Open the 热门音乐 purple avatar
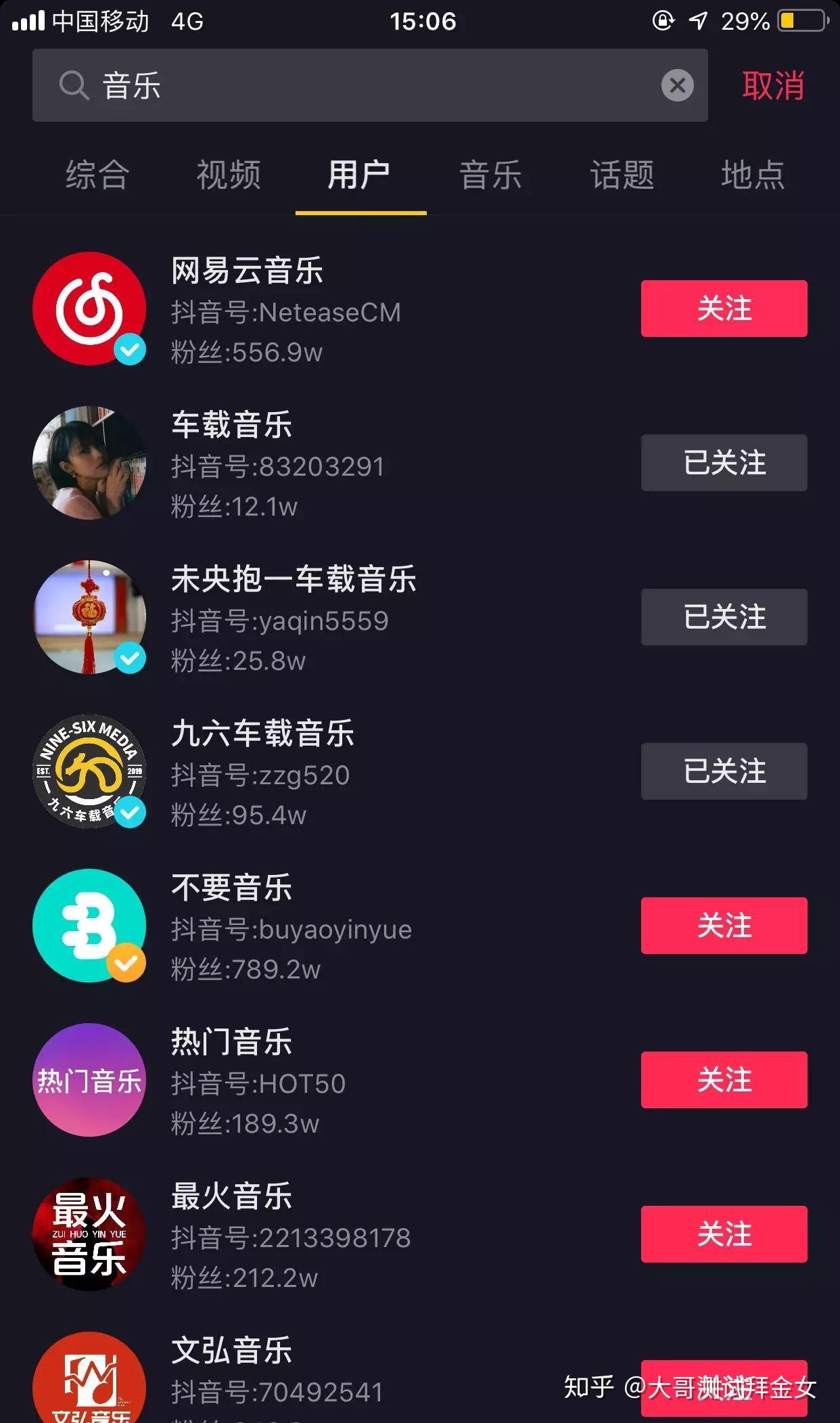 89,1081
